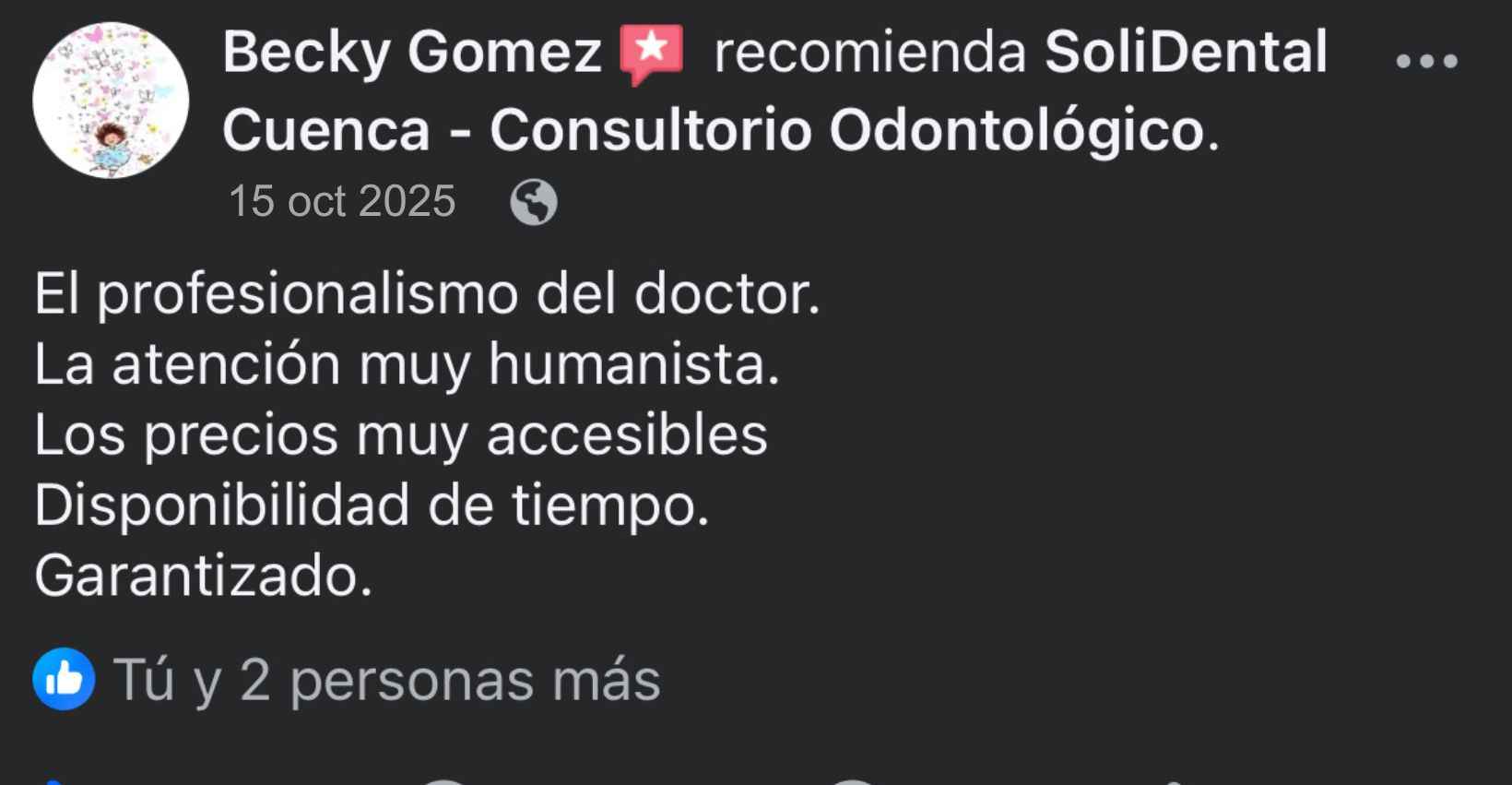Visit Becky Gomez's profile name link

pos(411,52)
